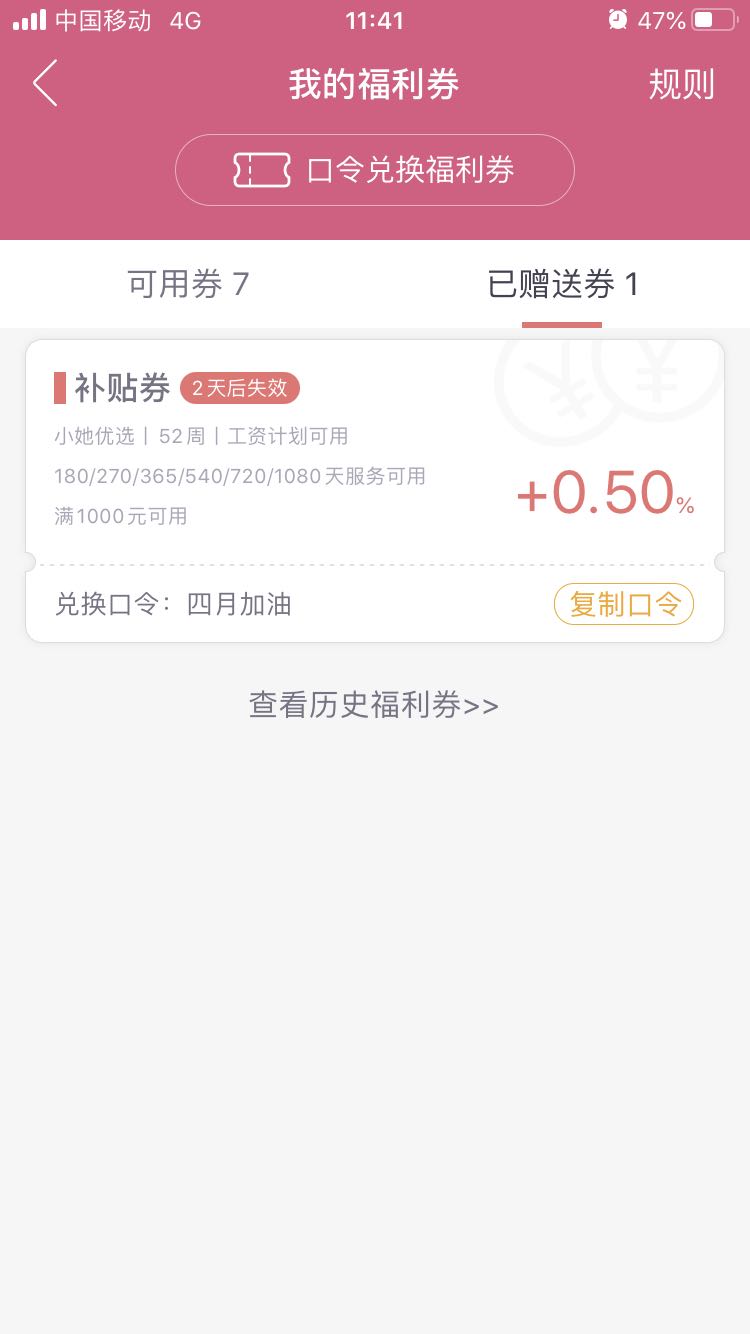Switch to the 可用券 7 tab
The width and height of the screenshot is (750, 1334).
188,284
